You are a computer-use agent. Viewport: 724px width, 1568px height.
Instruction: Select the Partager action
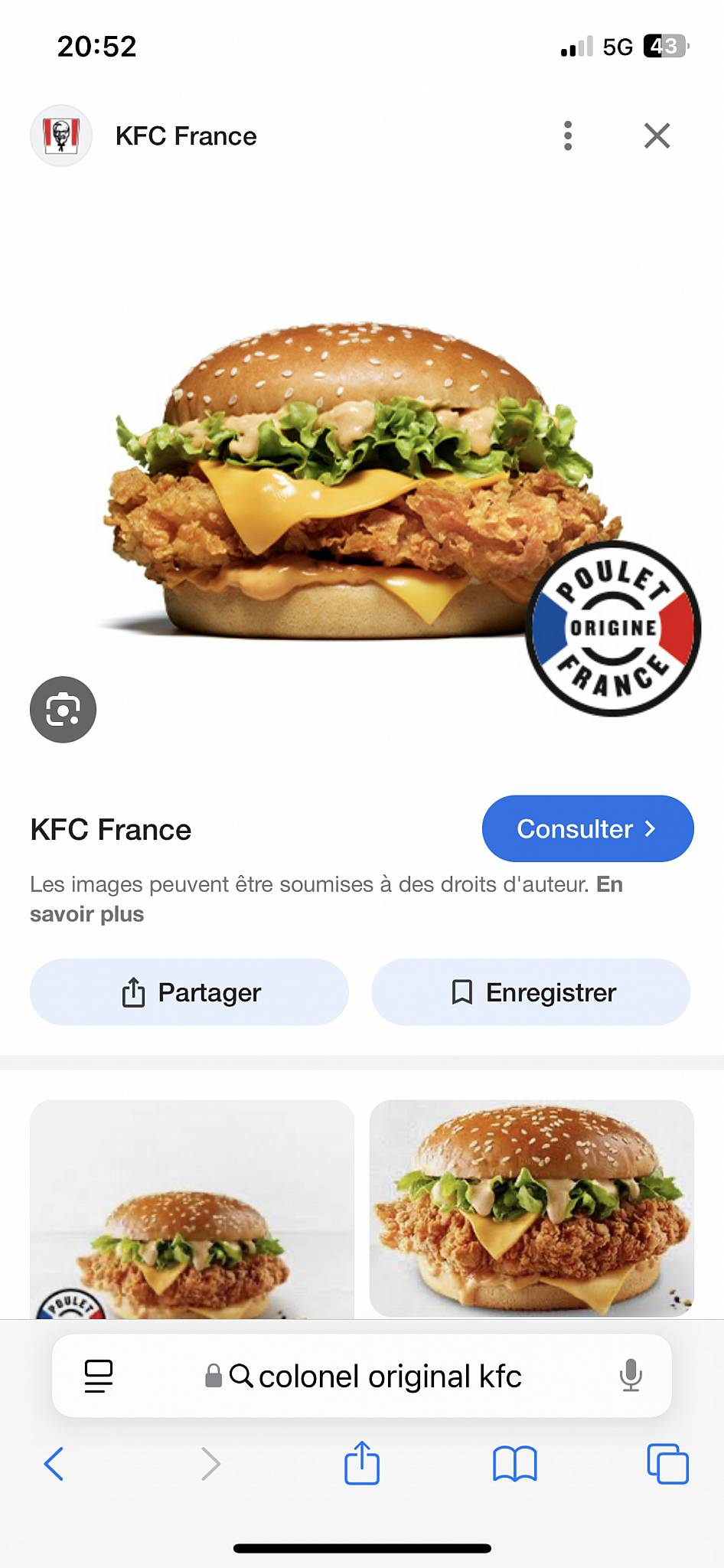[x=188, y=992]
